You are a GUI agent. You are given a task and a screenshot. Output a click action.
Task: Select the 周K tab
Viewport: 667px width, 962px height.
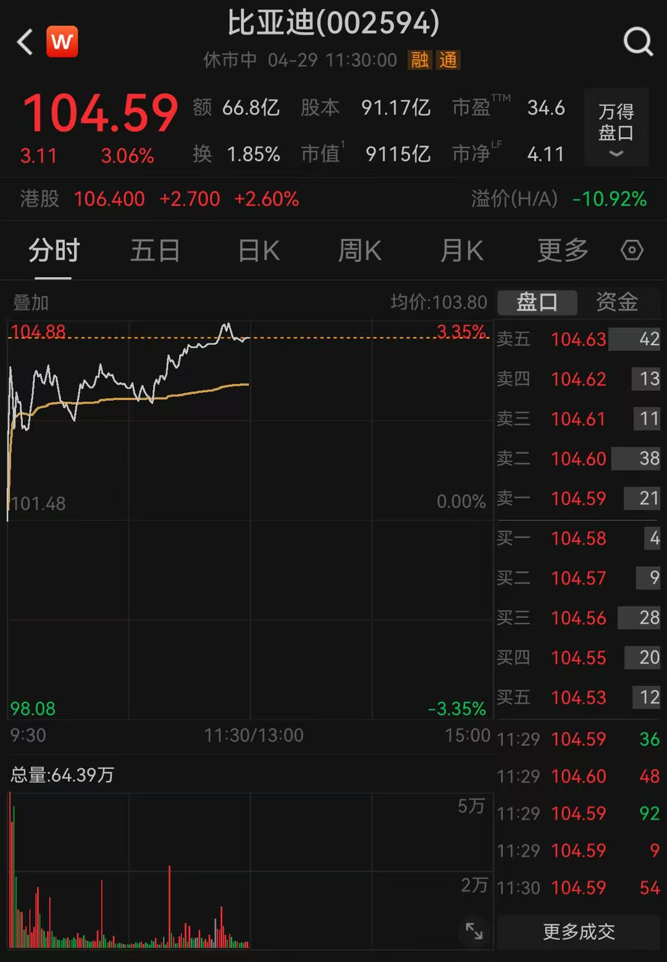click(x=360, y=251)
